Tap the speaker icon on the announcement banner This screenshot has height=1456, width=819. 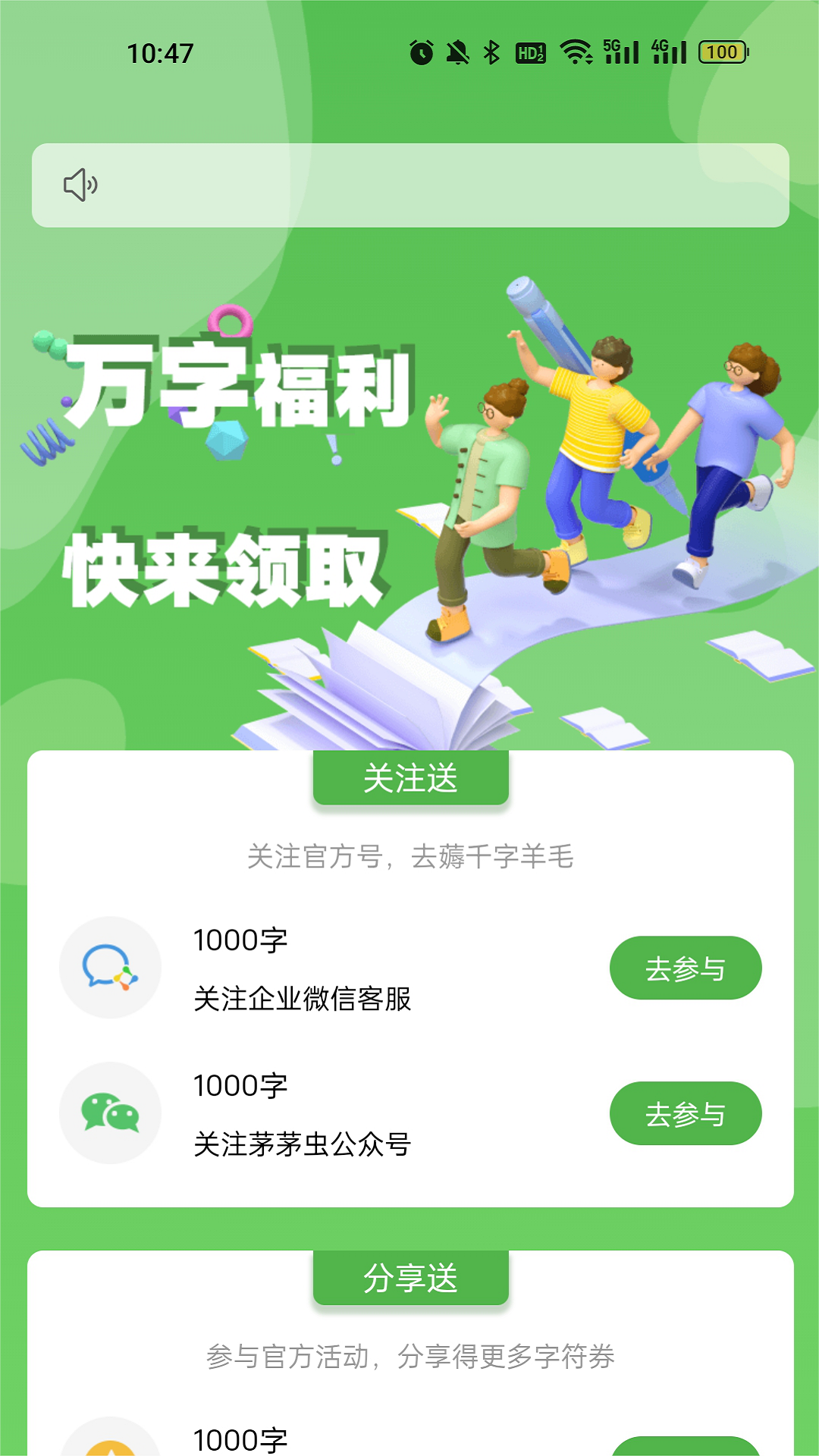pos(82,184)
